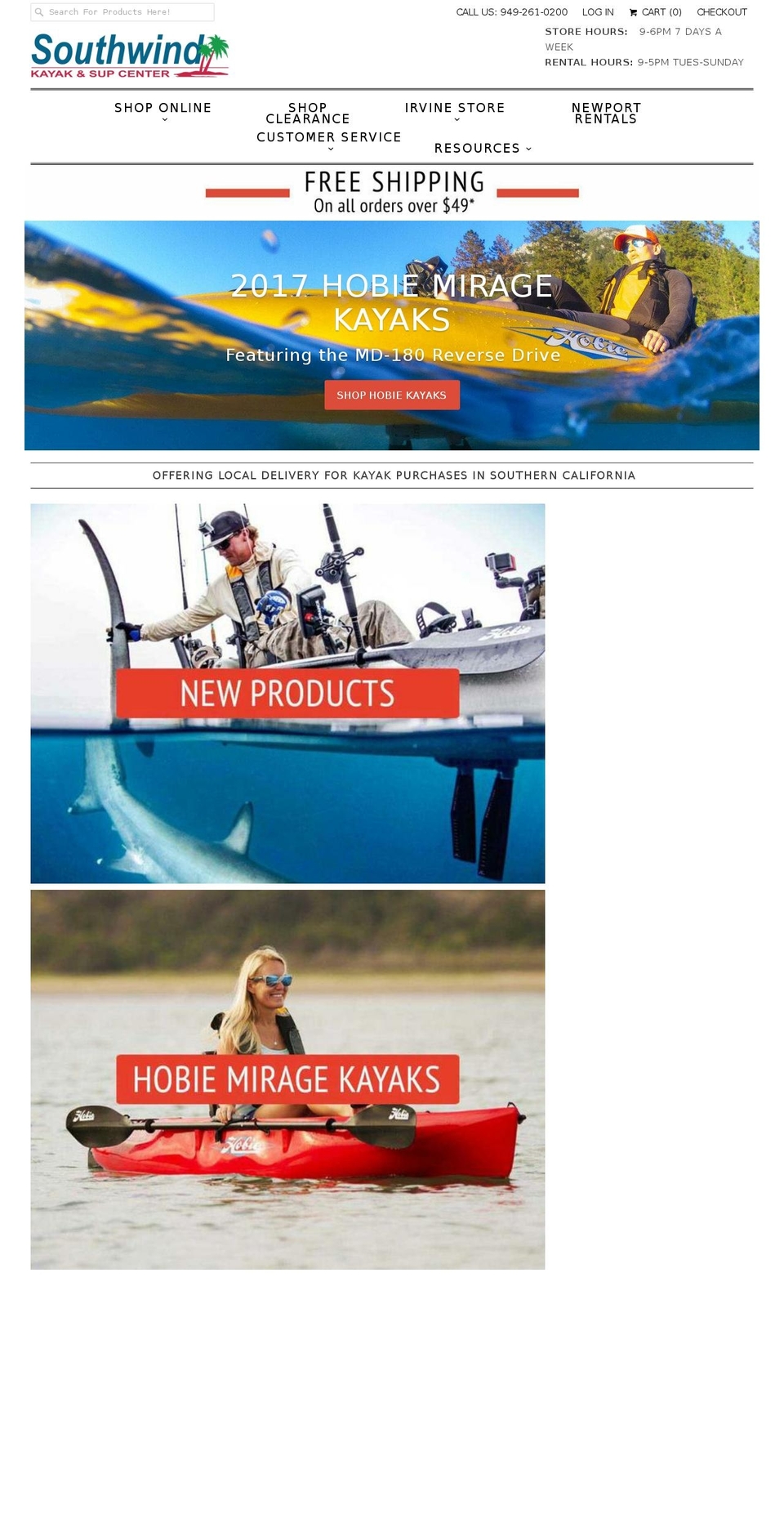The width and height of the screenshot is (784, 1532).
Task: Click the SHOP HOBIE KAYAKS button
Action: click(392, 395)
